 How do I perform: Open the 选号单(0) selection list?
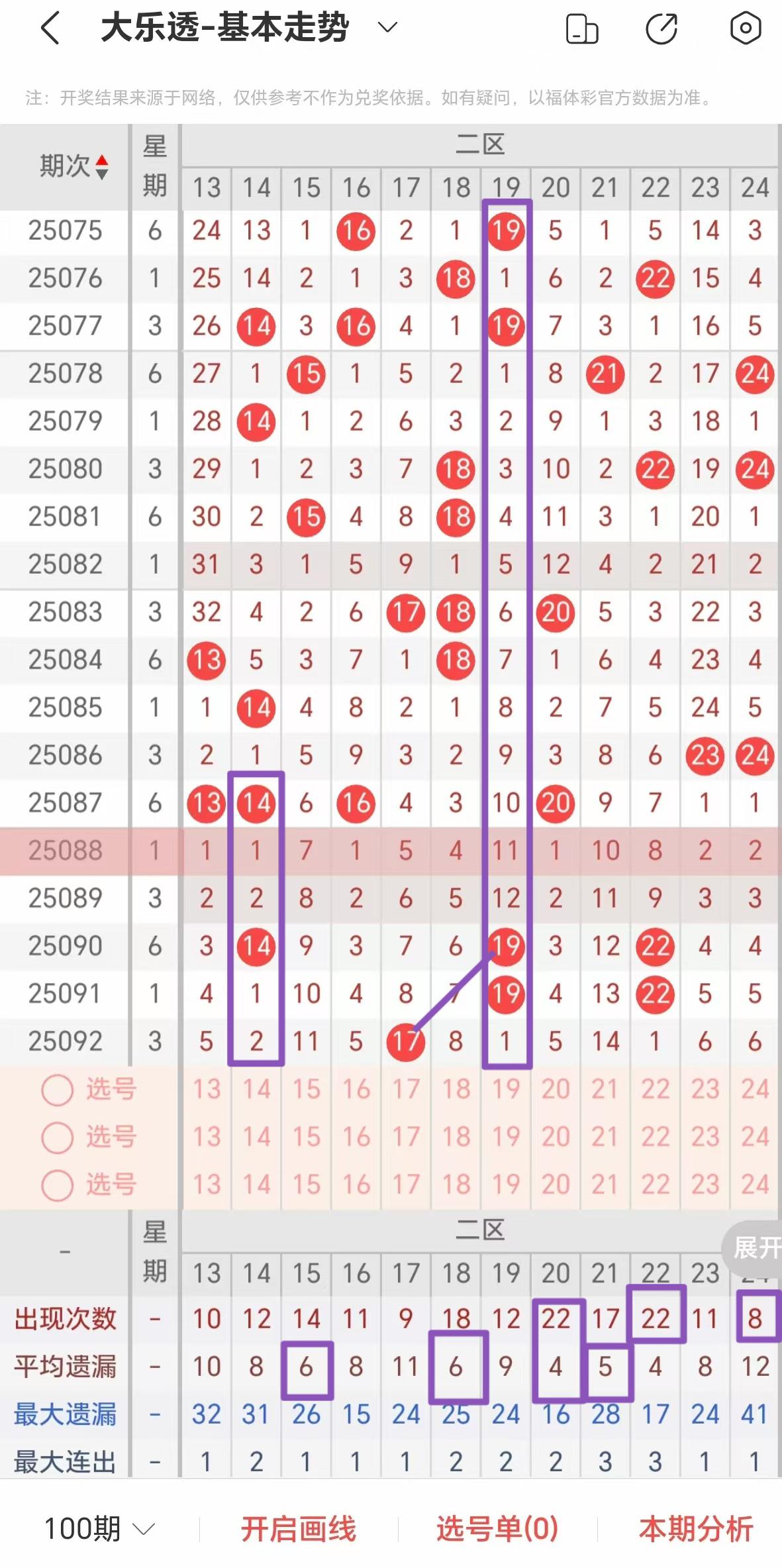pos(497,1529)
